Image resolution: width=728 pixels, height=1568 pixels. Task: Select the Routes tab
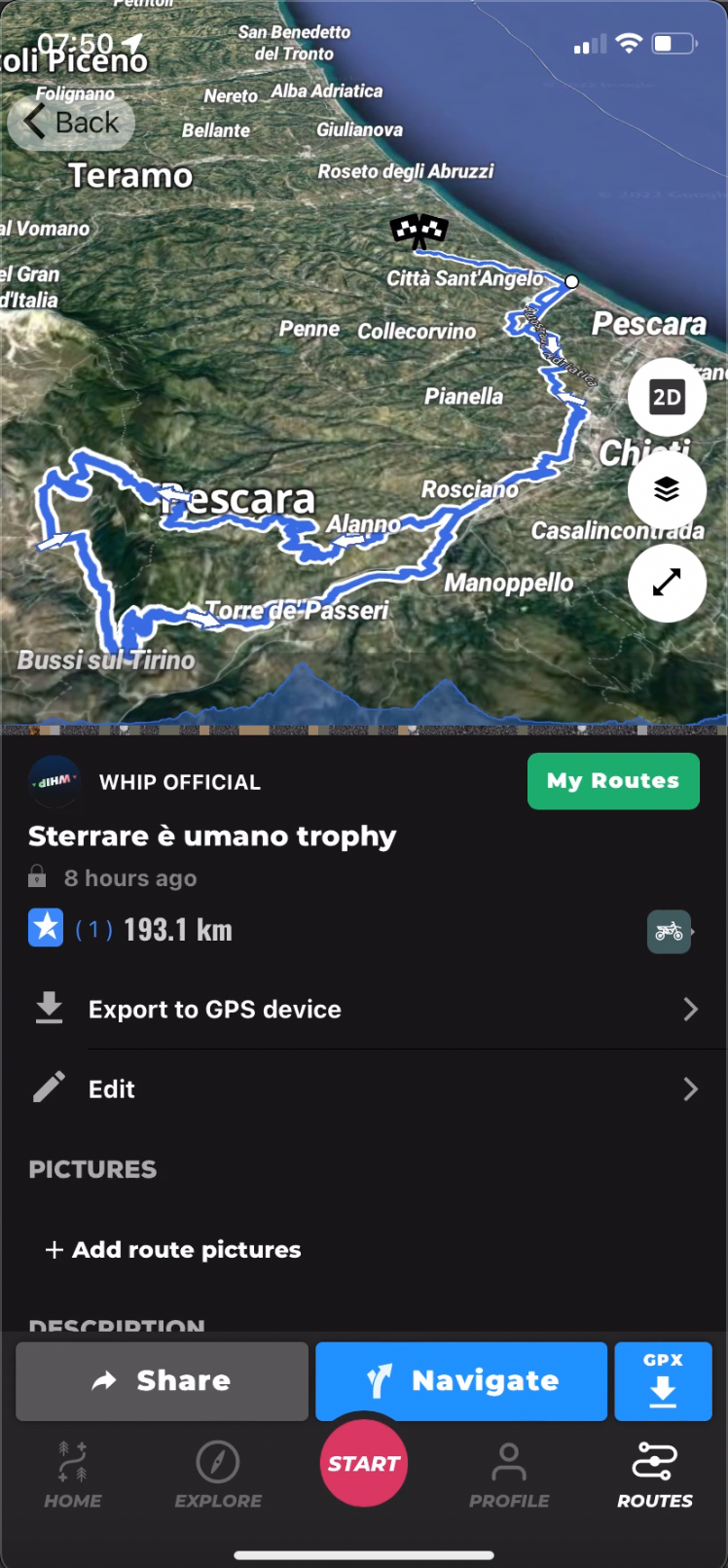coord(655,1475)
